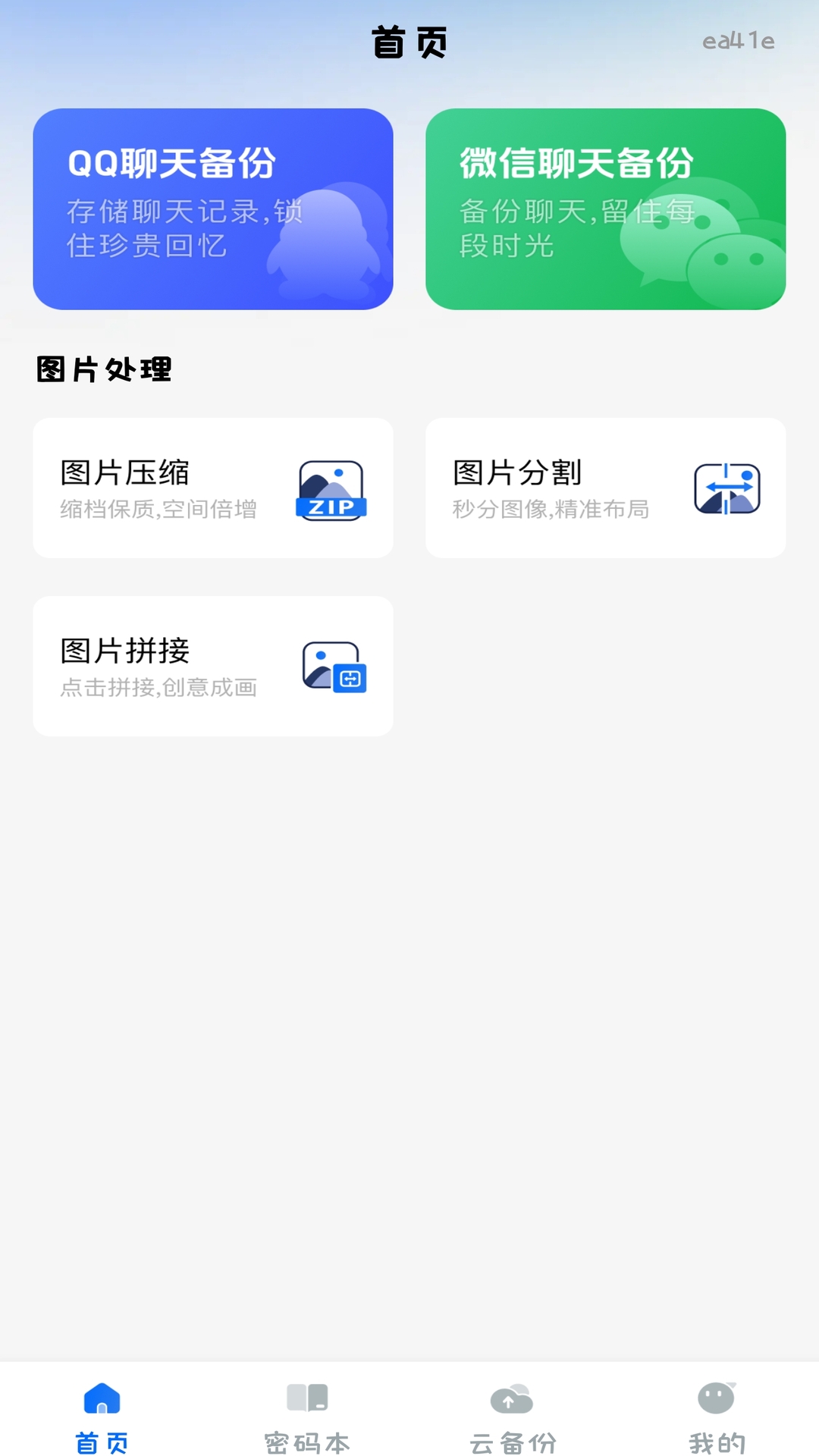Open the 图片压缩 feature card

click(213, 487)
